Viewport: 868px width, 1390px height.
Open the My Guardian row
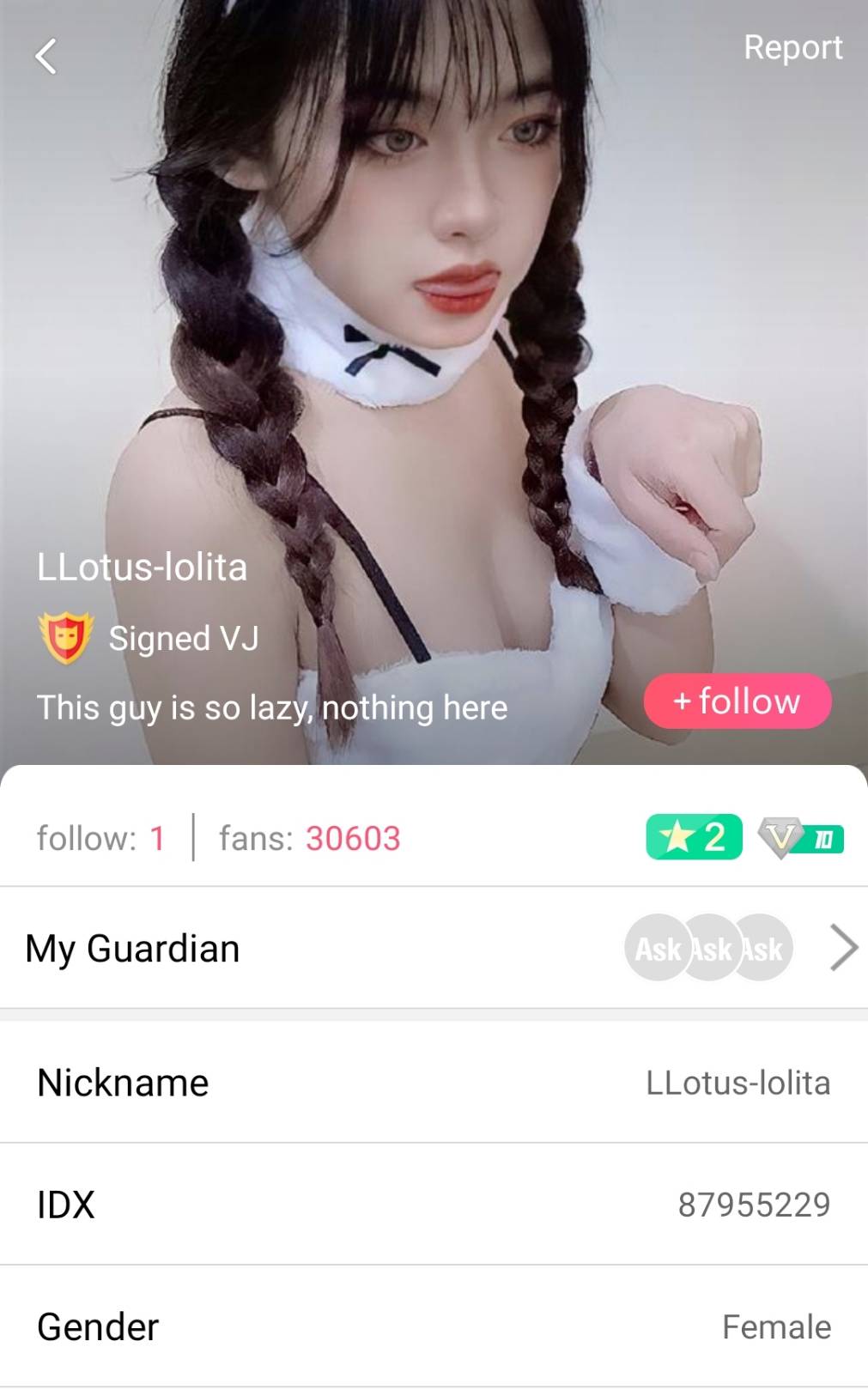(434, 948)
